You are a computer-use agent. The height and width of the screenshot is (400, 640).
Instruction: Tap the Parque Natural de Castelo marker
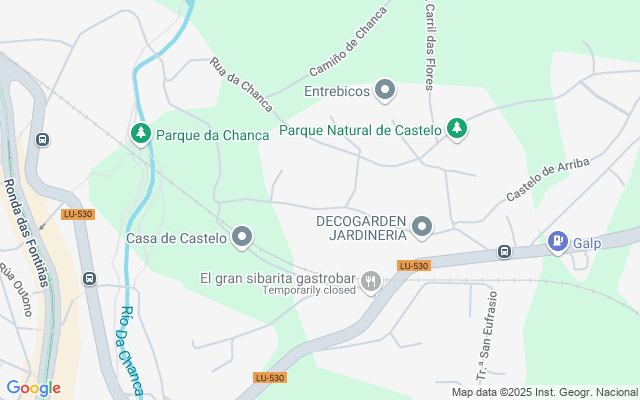[457, 129]
